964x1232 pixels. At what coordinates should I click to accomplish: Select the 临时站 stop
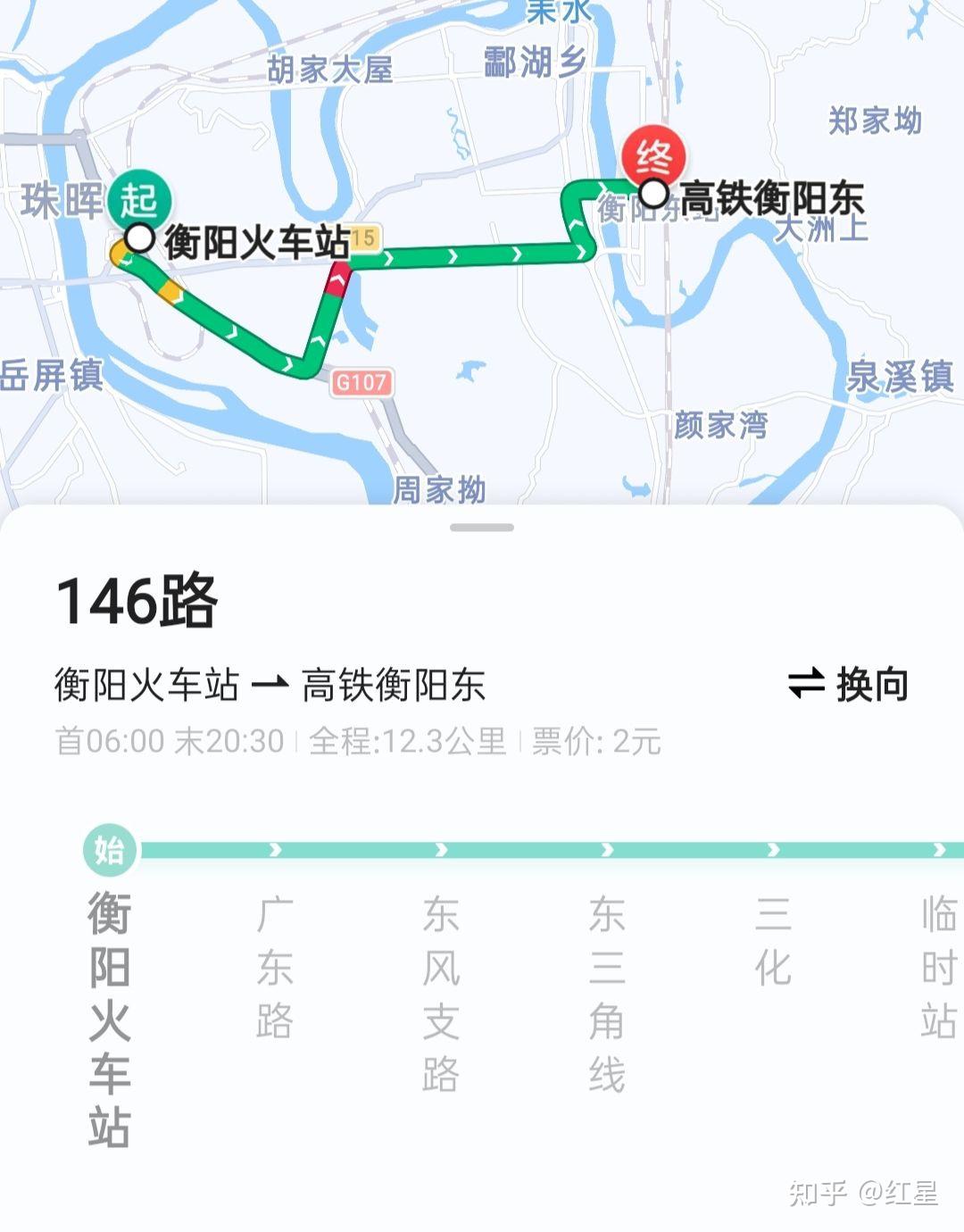(x=938, y=969)
